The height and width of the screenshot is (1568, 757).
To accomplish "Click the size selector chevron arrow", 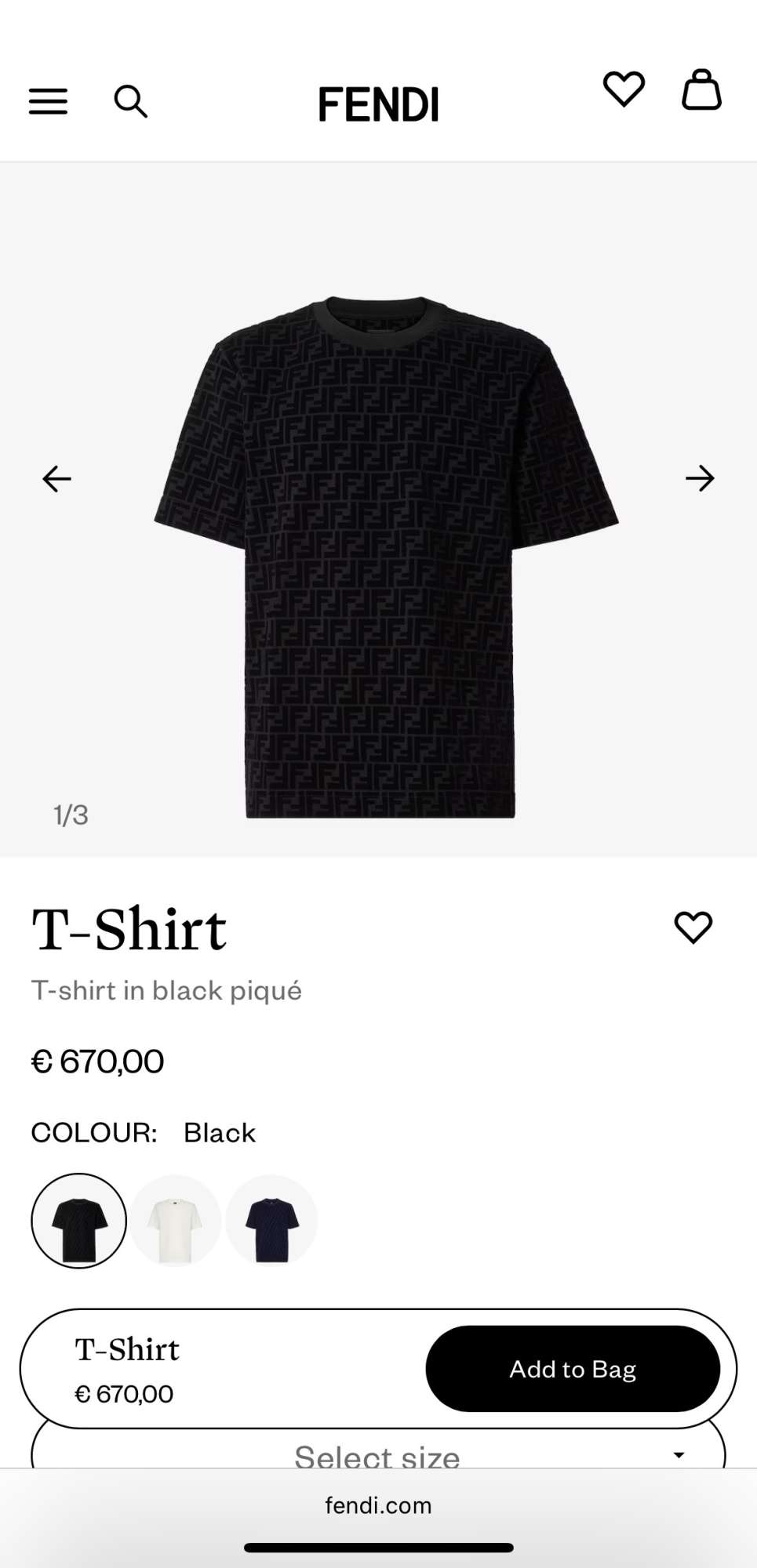I will pyautogui.click(x=678, y=1453).
